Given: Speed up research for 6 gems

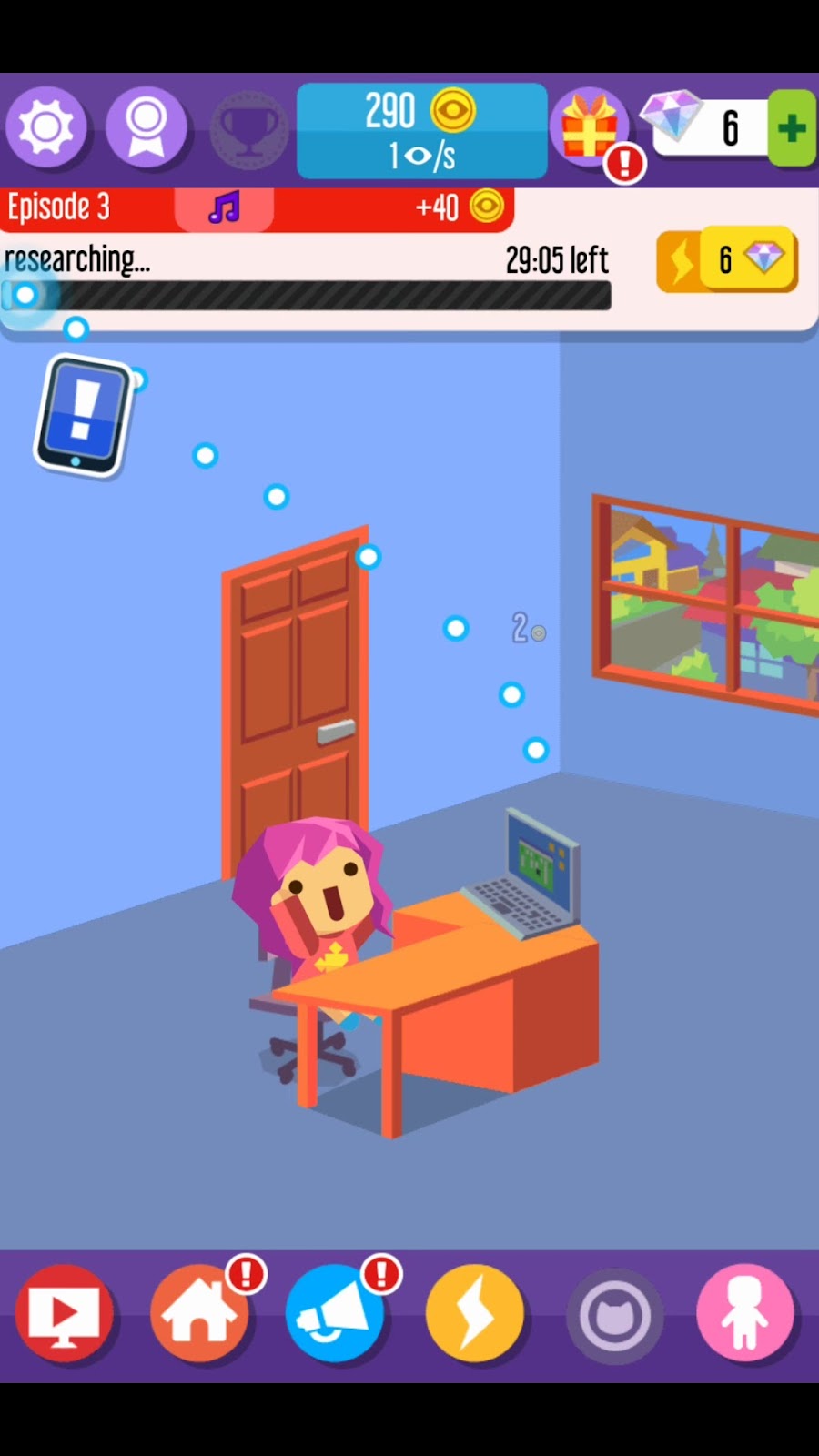Looking at the screenshot, I should point(727,261).
